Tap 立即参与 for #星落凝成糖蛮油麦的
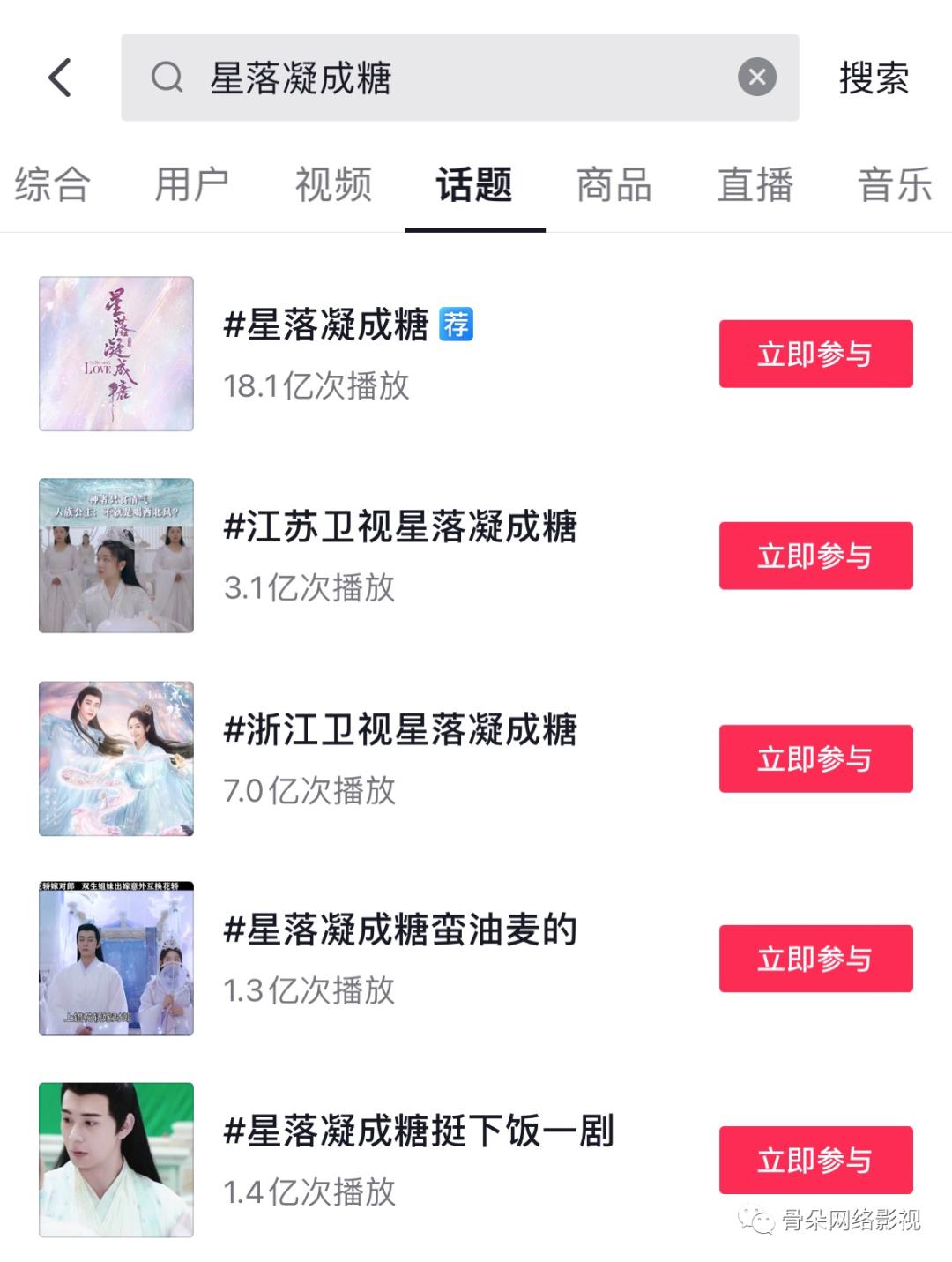Image resolution: width=952 pixels, height=1262 pixels. point(815,959)
